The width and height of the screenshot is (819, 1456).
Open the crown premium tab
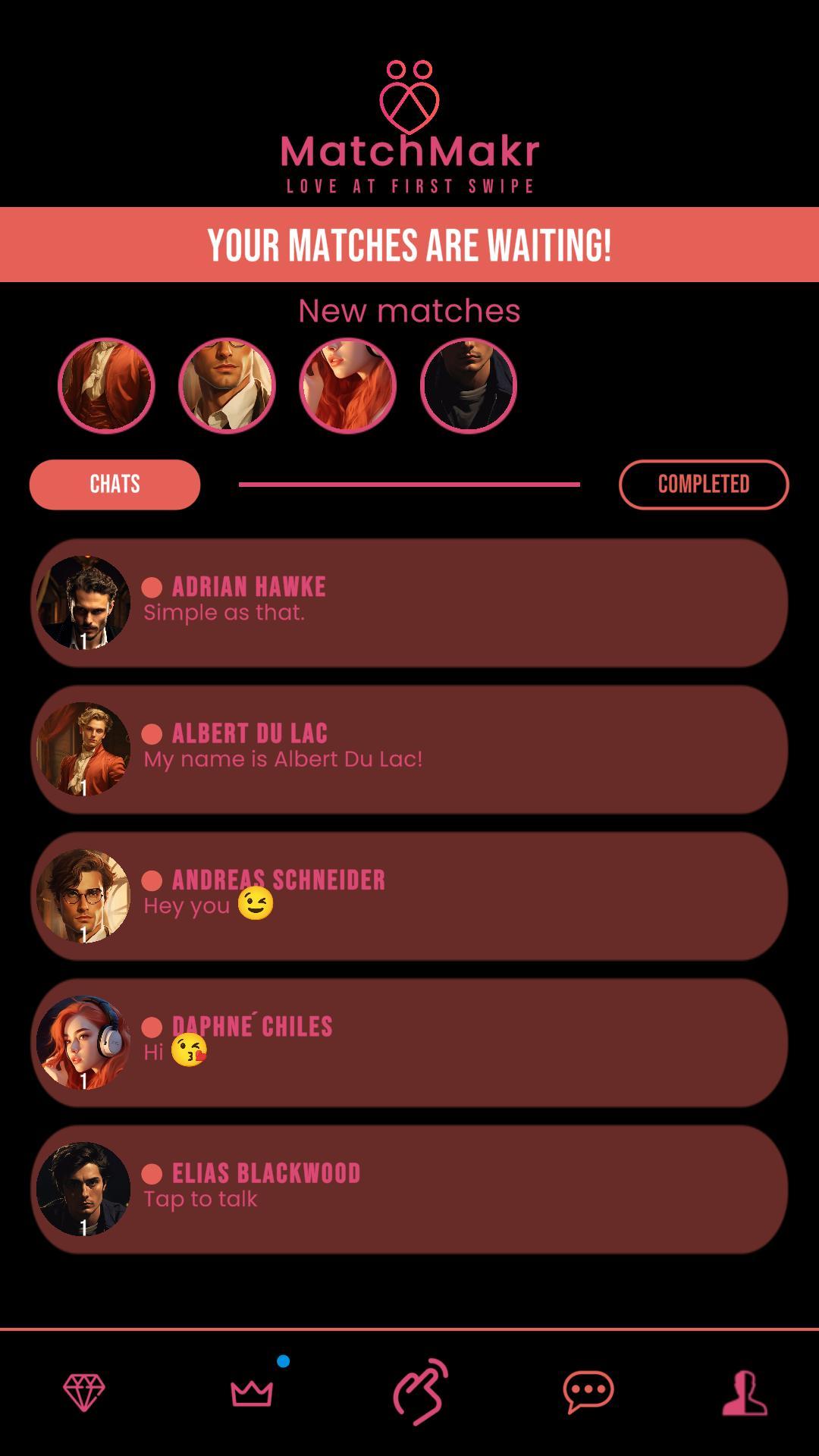tap(252, 1392)
